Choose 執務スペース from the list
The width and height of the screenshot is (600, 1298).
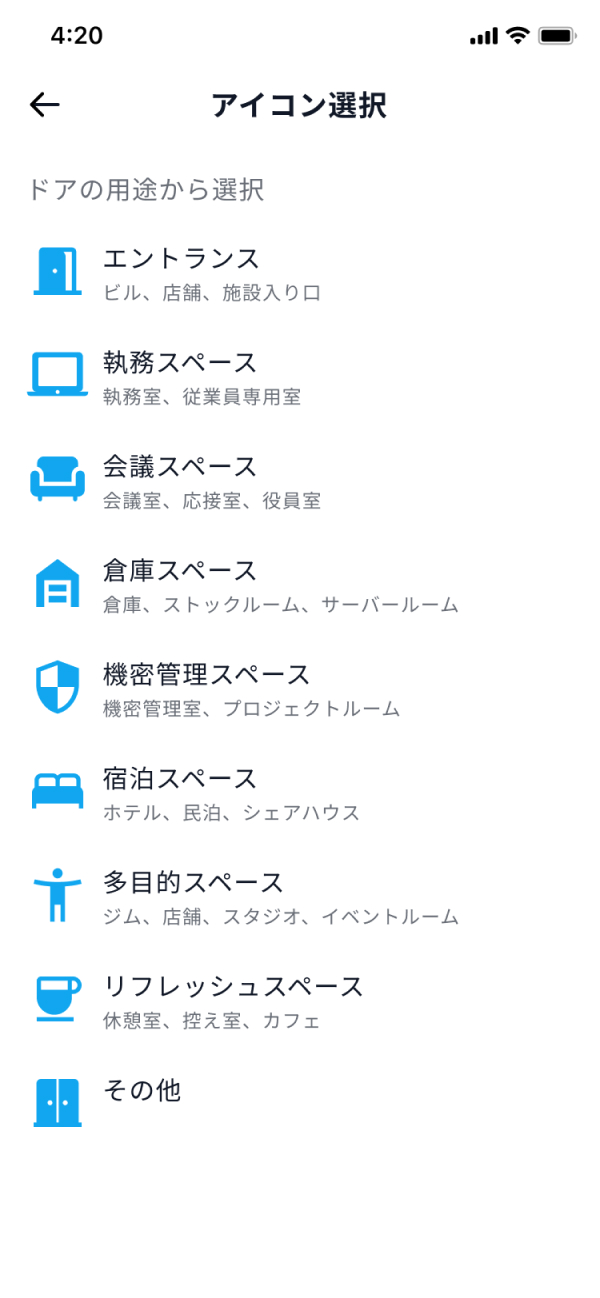(x=300, y=376)
